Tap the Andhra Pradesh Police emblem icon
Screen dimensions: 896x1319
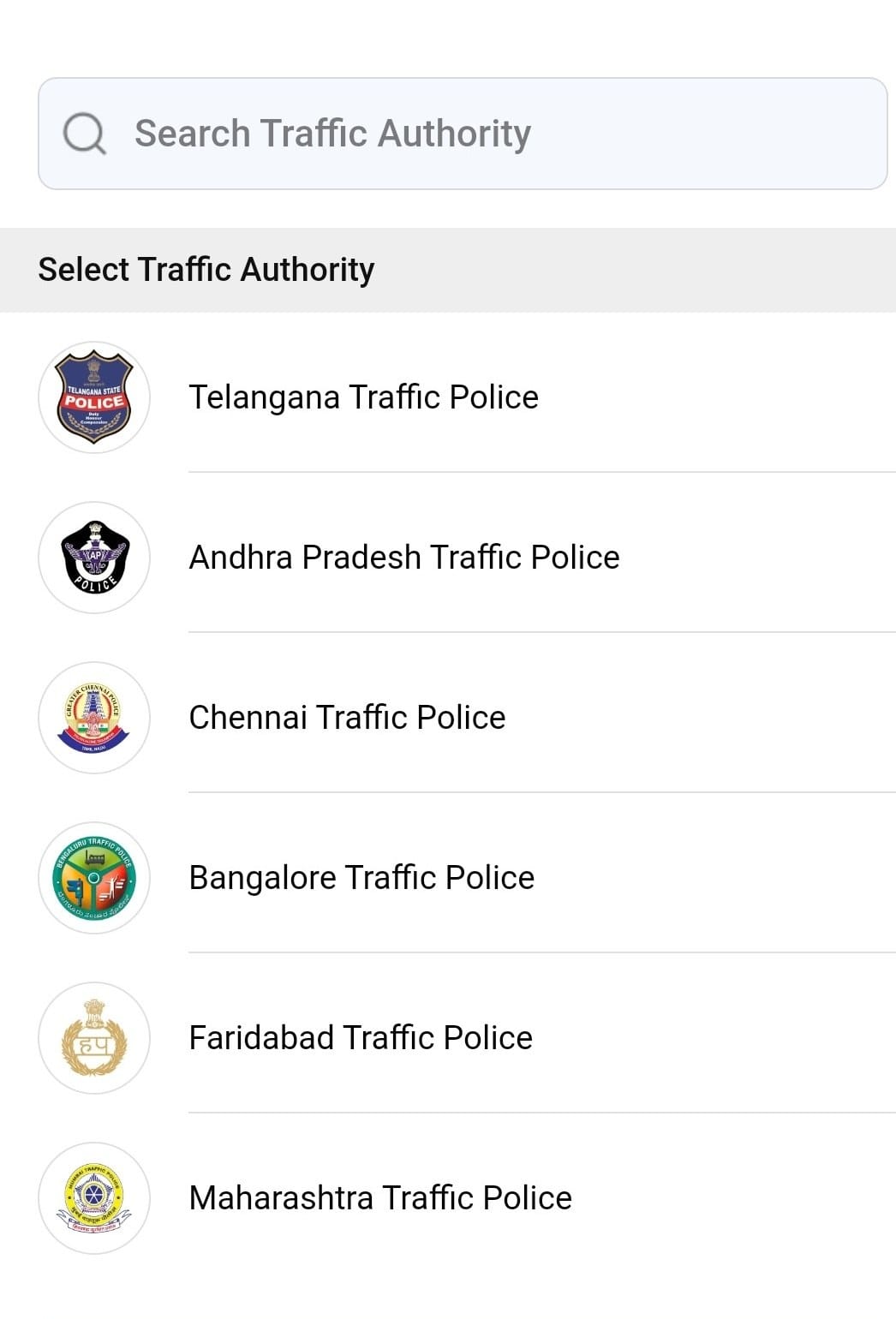[94, 556]
